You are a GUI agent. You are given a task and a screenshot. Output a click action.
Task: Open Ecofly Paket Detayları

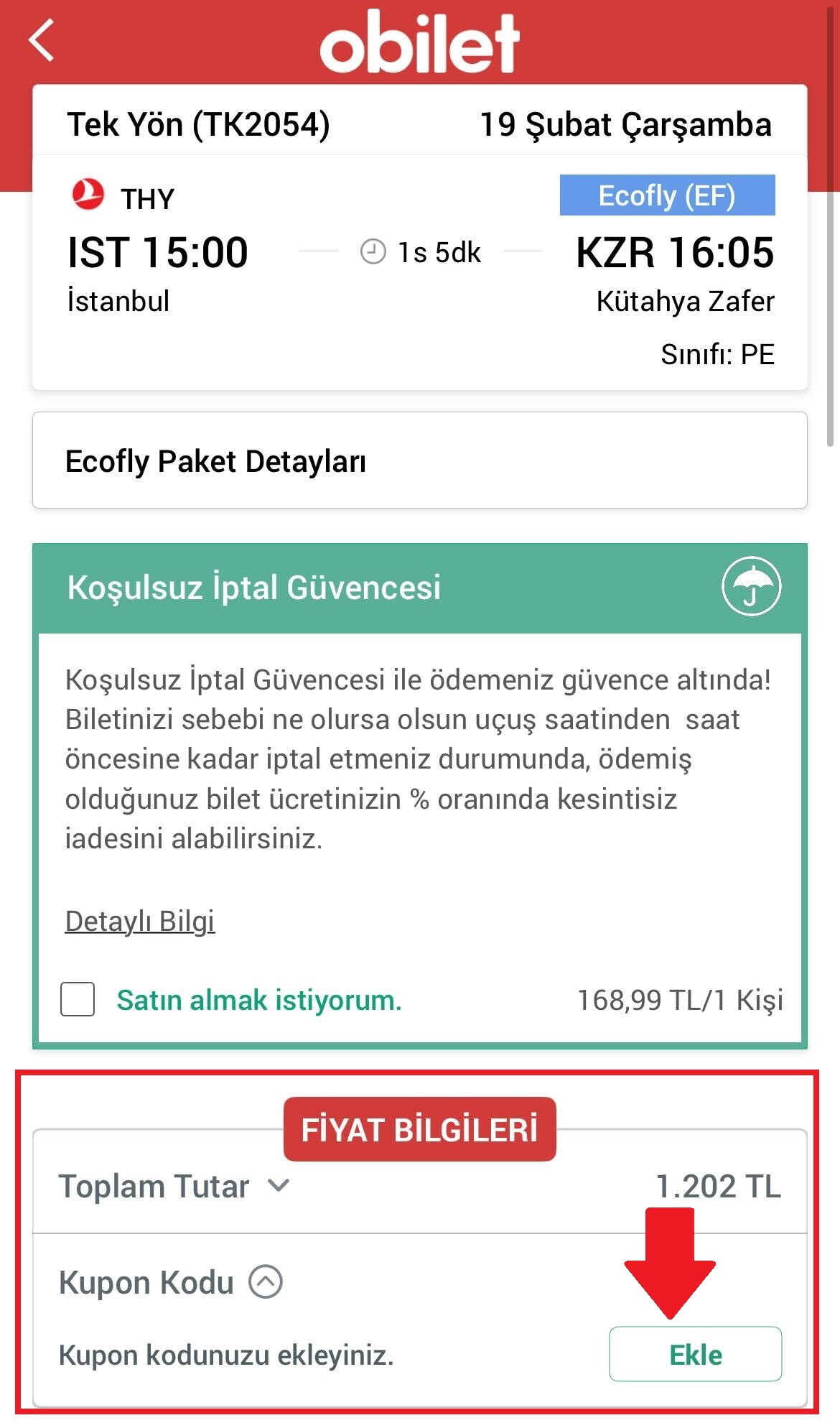419,460
